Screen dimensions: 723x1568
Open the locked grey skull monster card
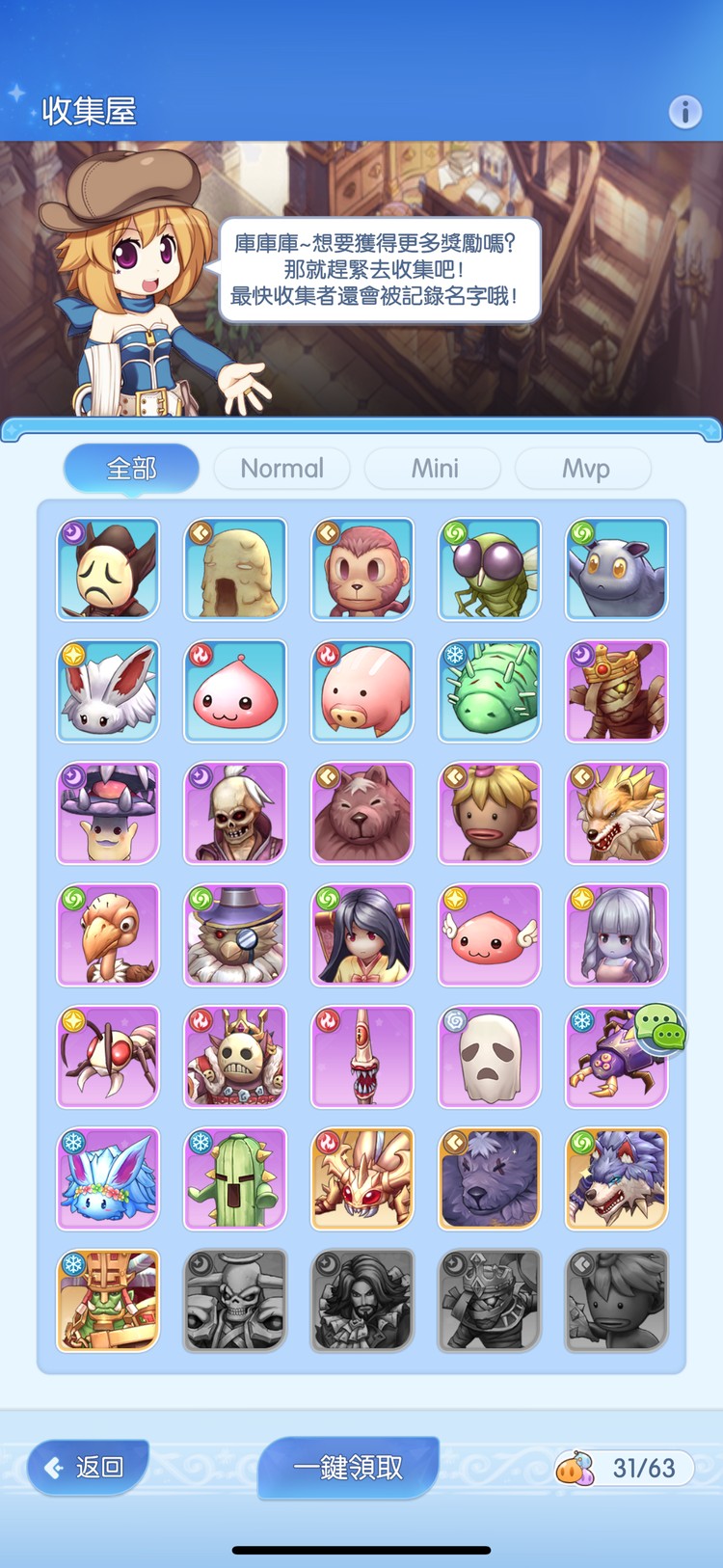pyautogui.click(x=235, y=1300)
